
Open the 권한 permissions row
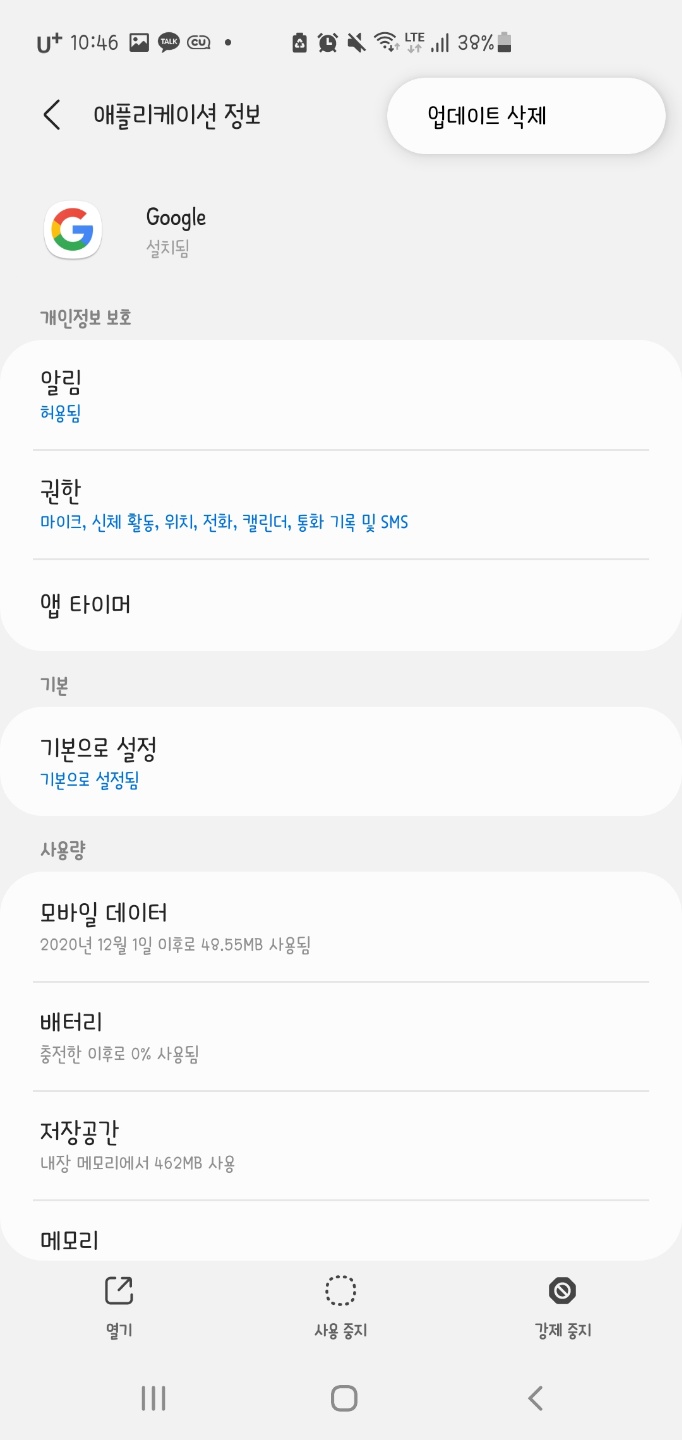[340, 504]
